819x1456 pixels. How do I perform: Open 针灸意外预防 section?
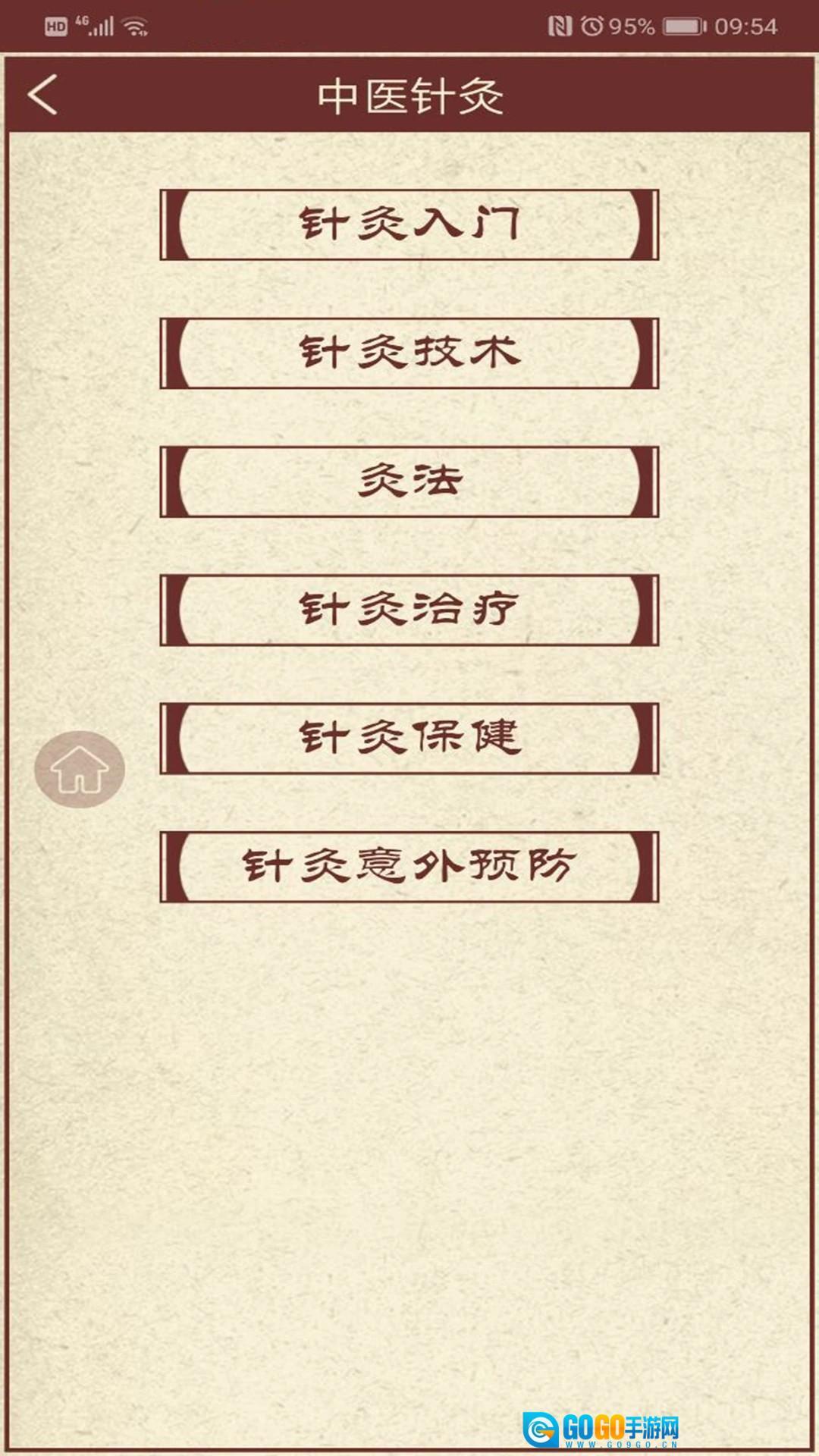click(x=409, y=867)
